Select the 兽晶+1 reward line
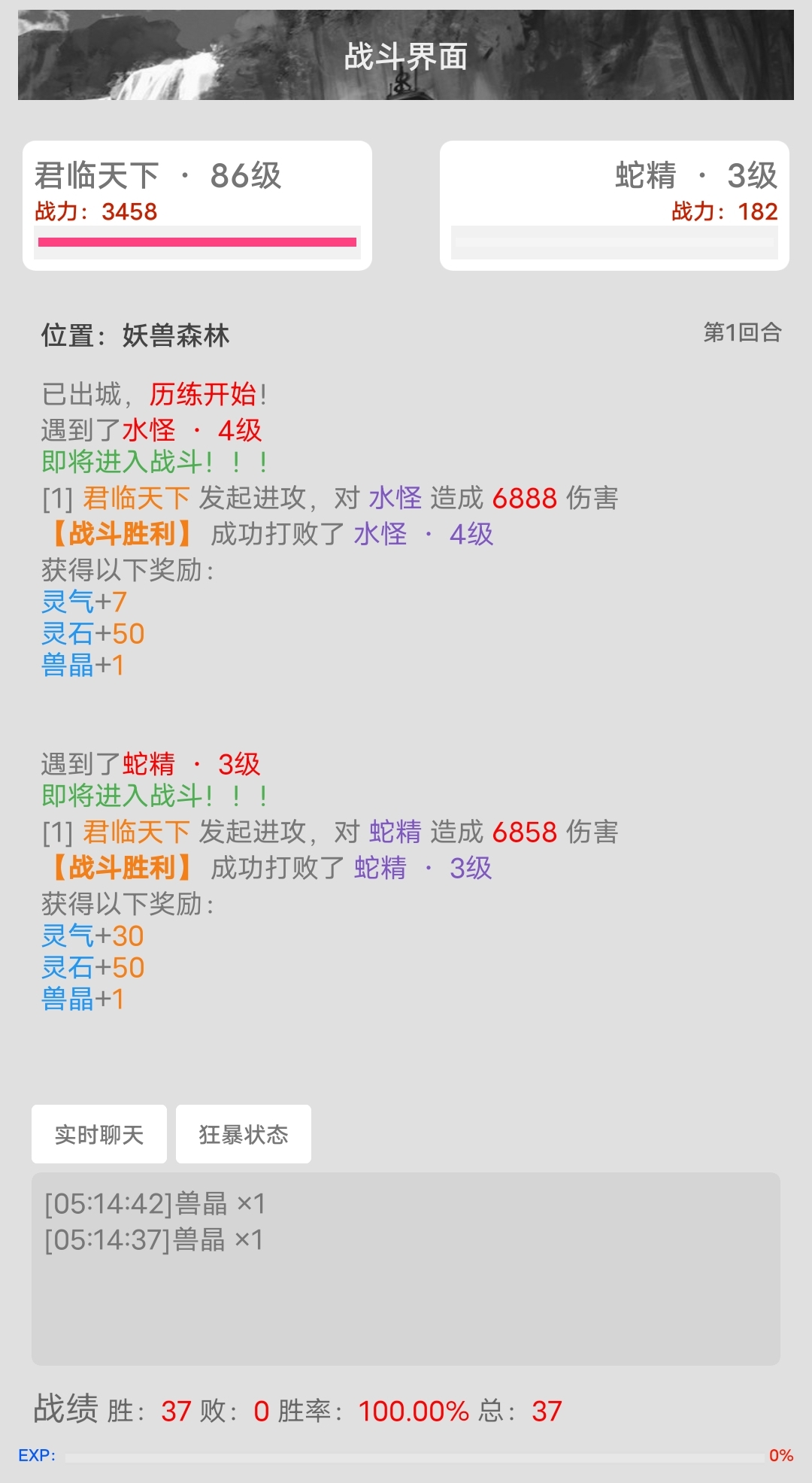The image size is (812, 1483). [x=83, y=1000]
